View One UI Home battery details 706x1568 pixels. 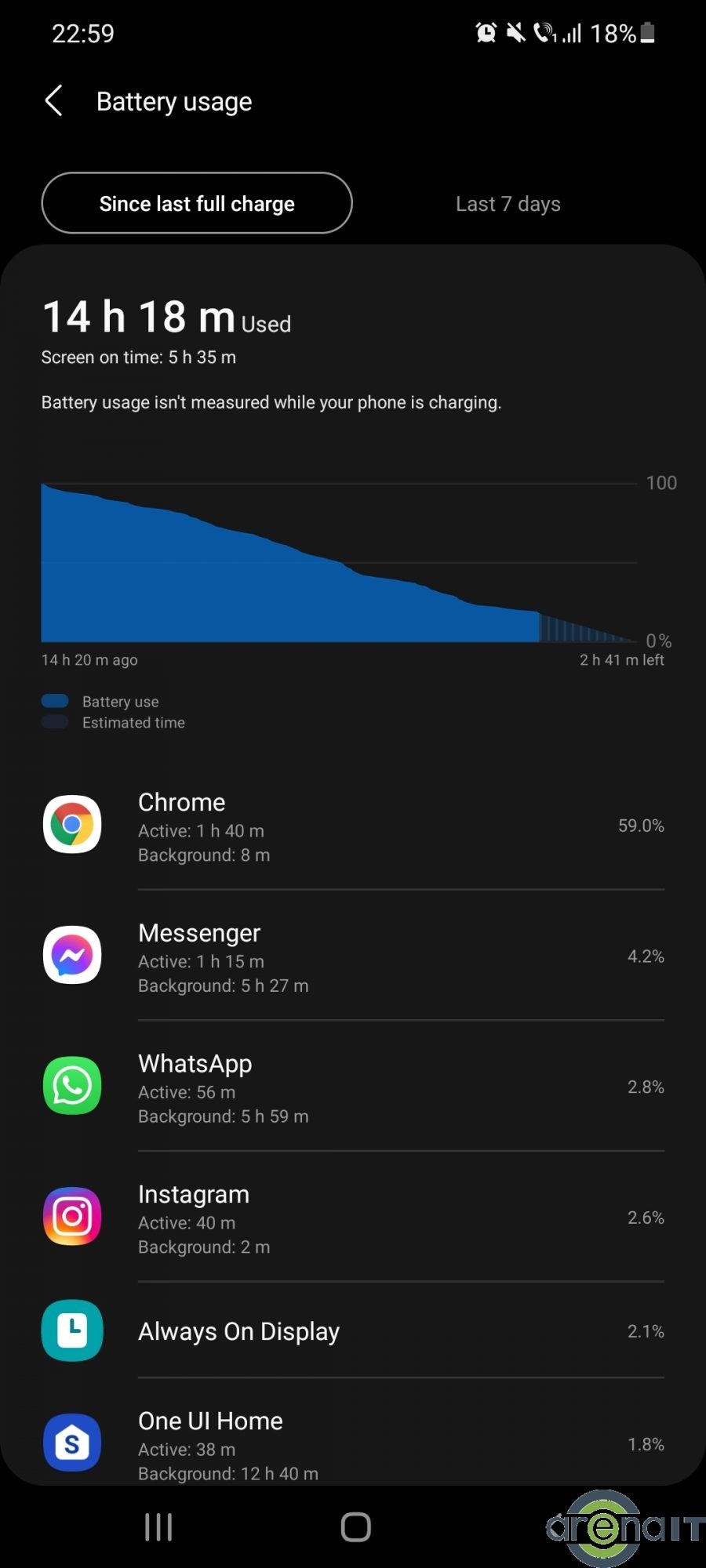tap(353, 1444)
